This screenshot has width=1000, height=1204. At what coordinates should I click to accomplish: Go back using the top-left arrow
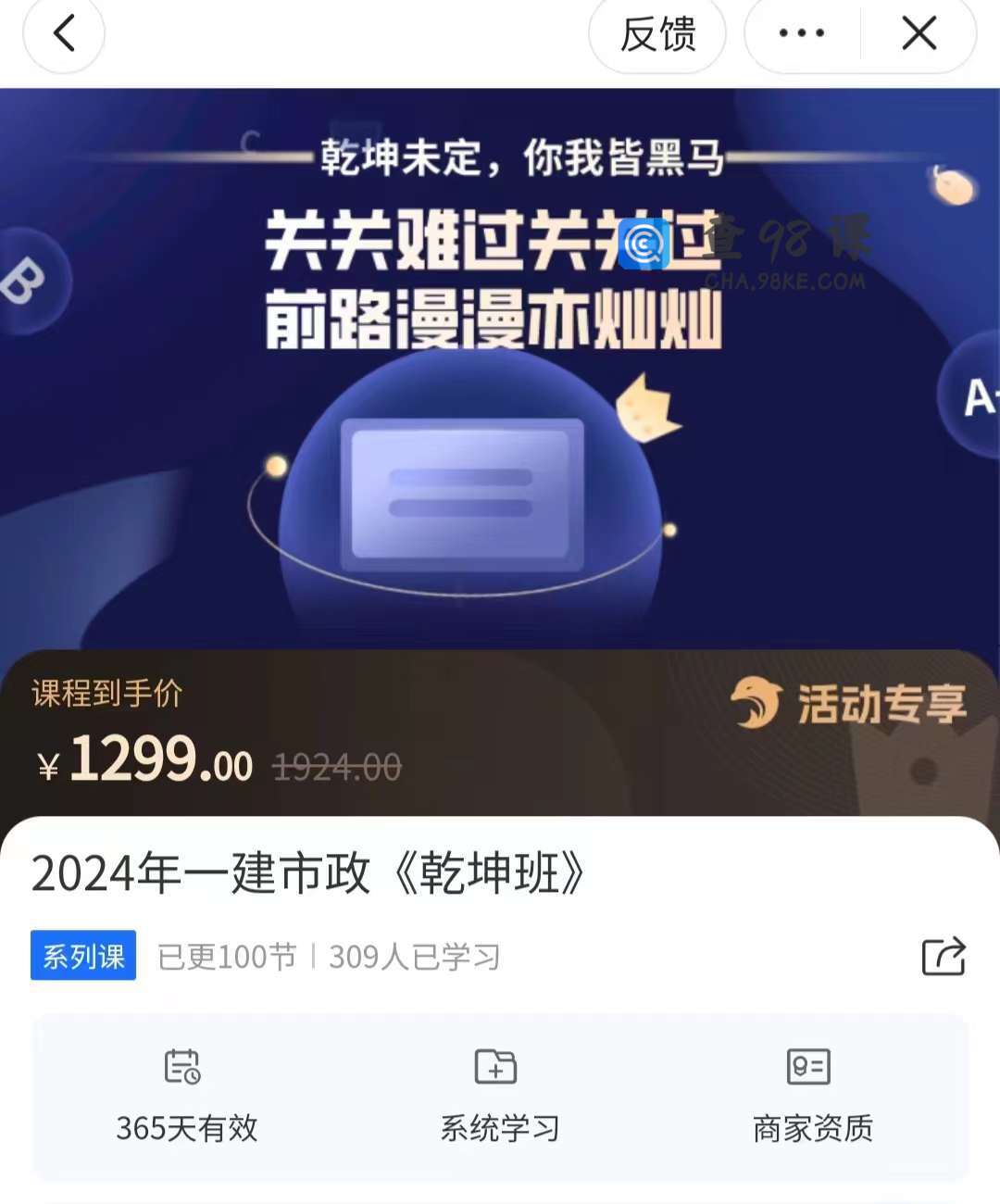click(x=63, y=34)
